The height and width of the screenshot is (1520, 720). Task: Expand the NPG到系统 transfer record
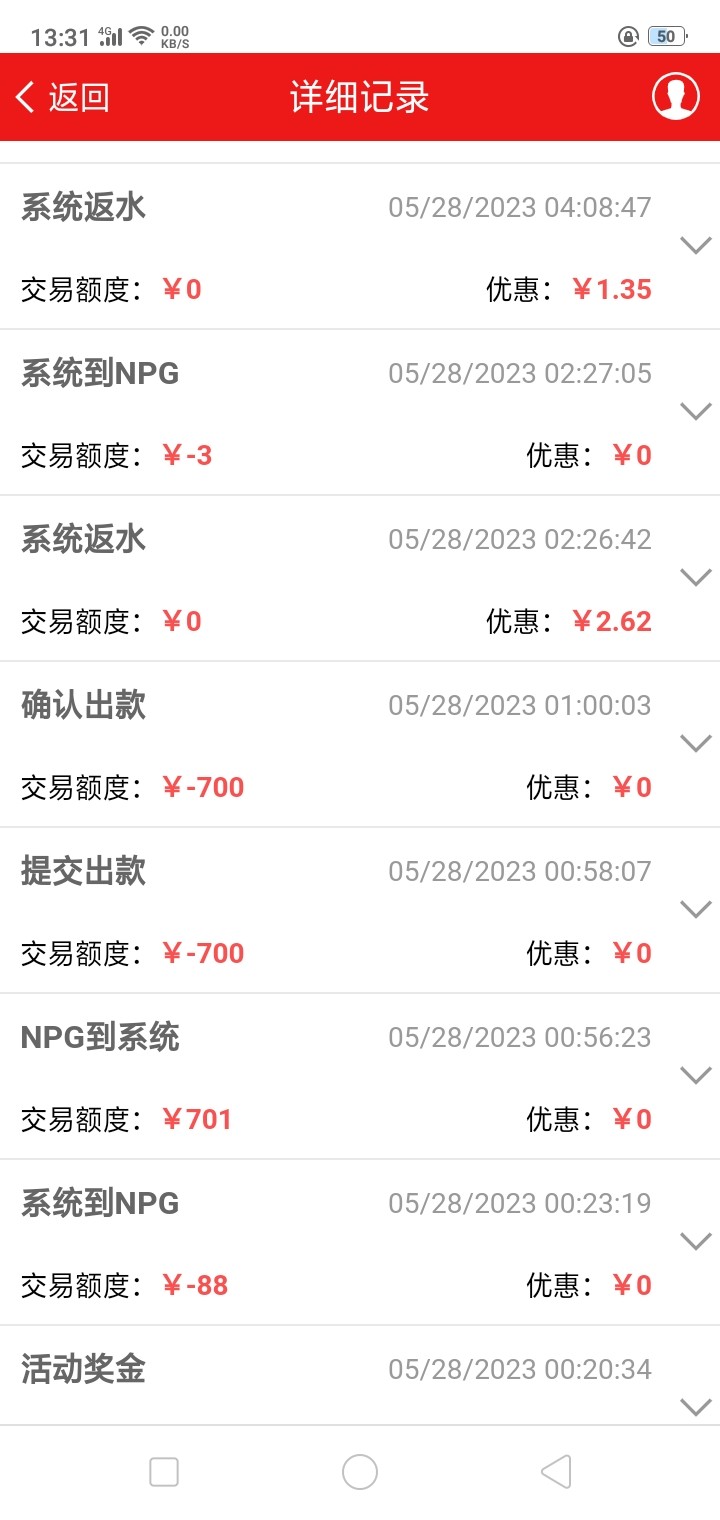click(696, 1075)
